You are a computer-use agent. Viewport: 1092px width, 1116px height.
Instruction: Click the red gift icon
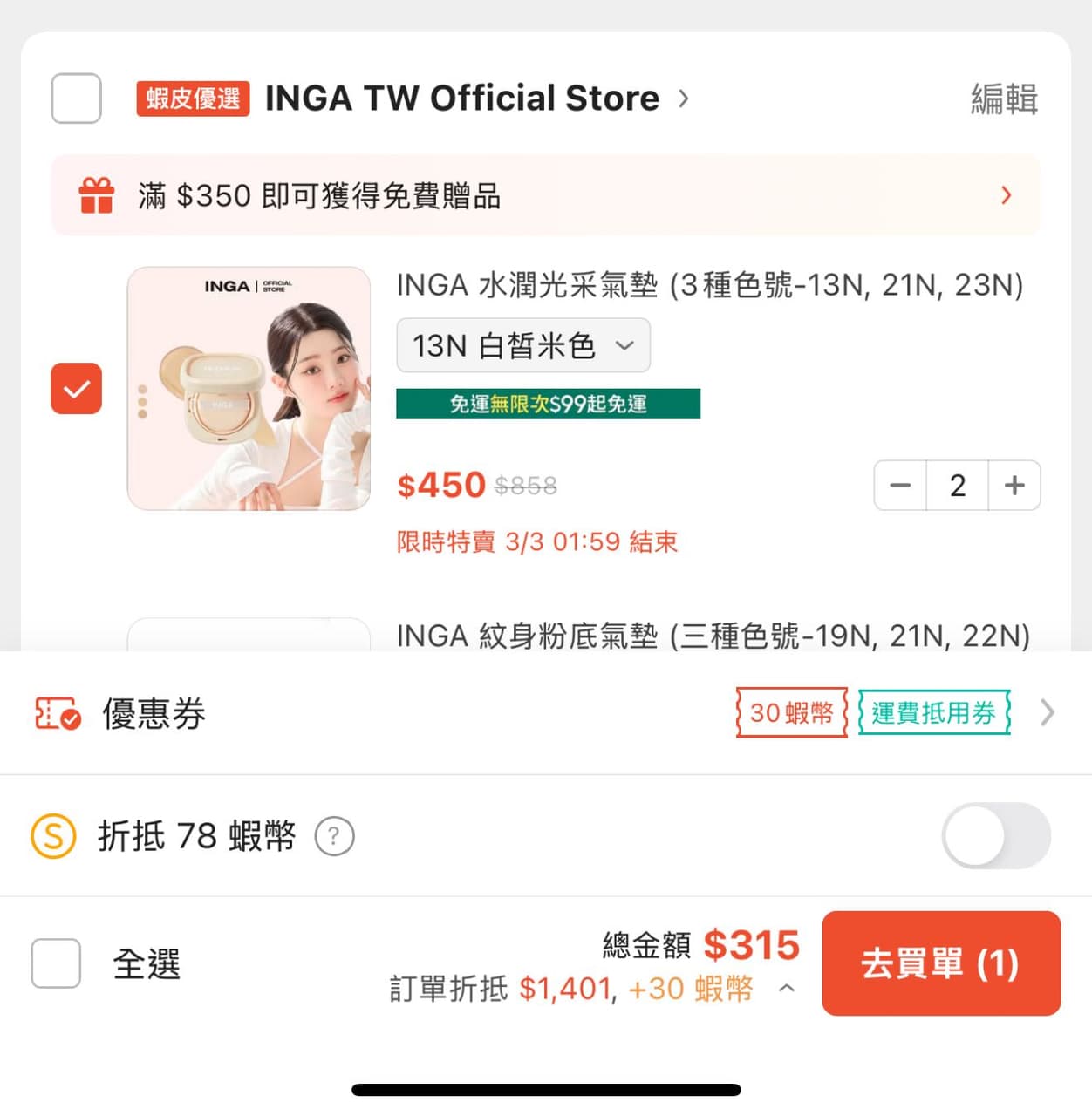pos(96,195)
